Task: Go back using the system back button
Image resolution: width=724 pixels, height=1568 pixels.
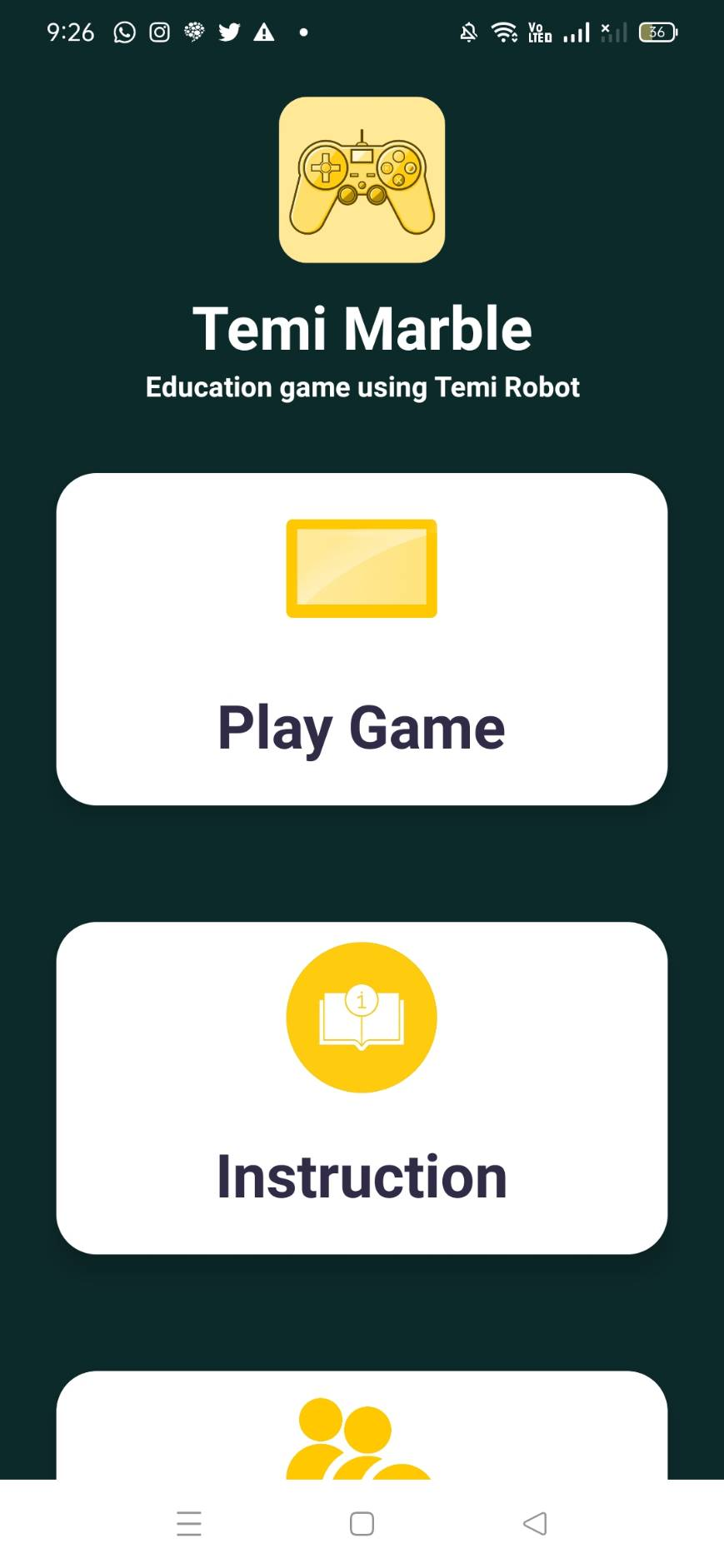Action: (x=535, y=1524)
